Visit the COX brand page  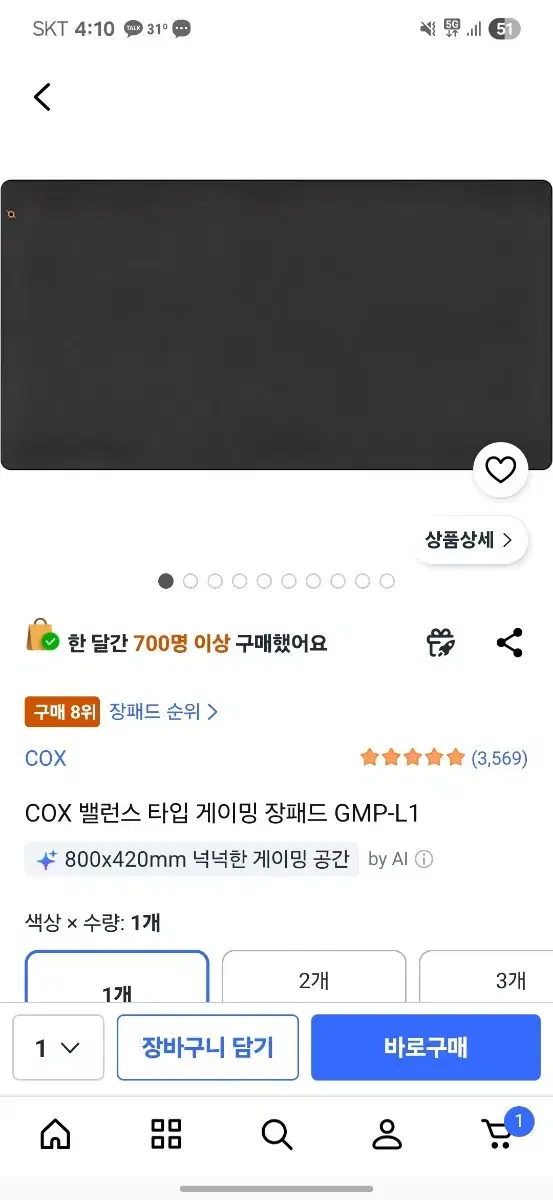[x=46, y=758]
